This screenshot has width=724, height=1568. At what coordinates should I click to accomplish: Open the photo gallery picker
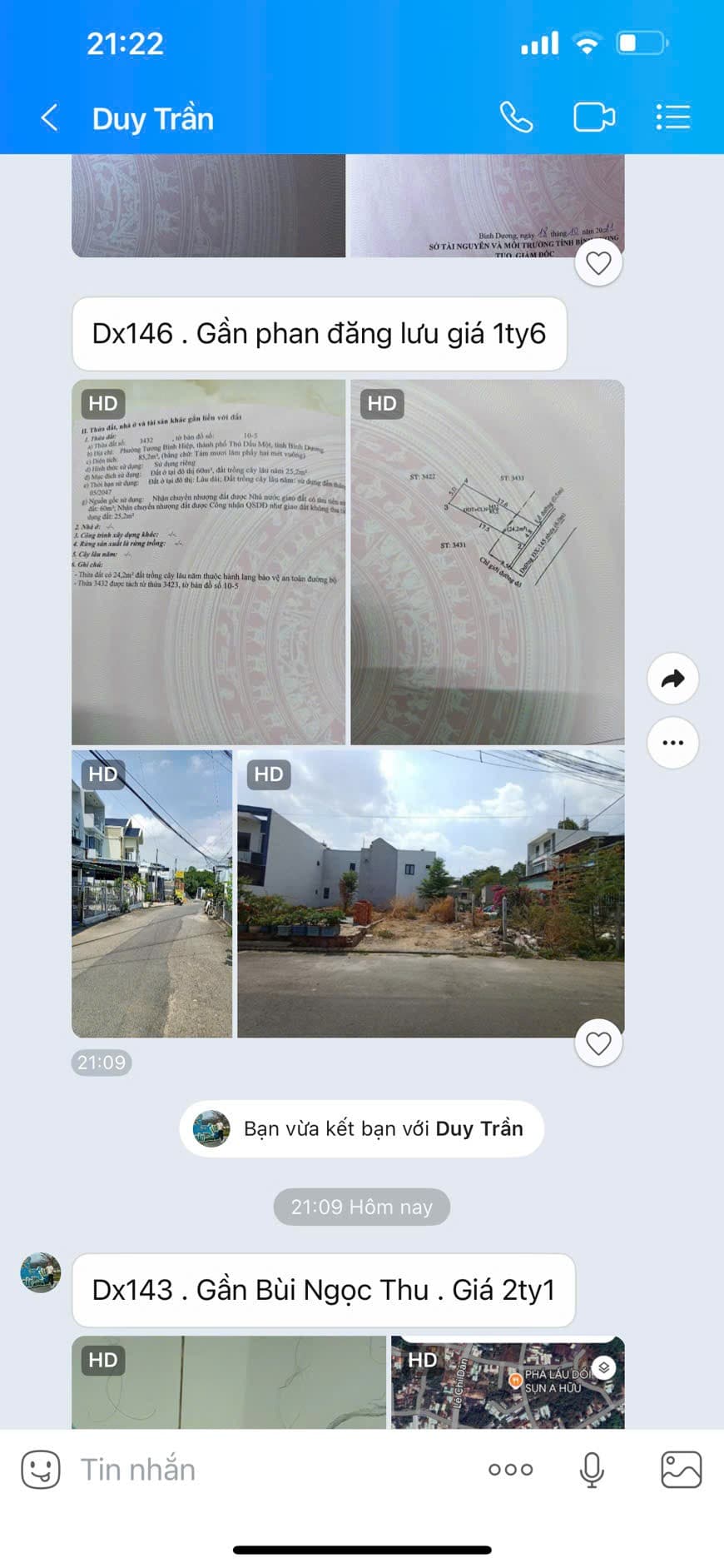click(681, 1470)
